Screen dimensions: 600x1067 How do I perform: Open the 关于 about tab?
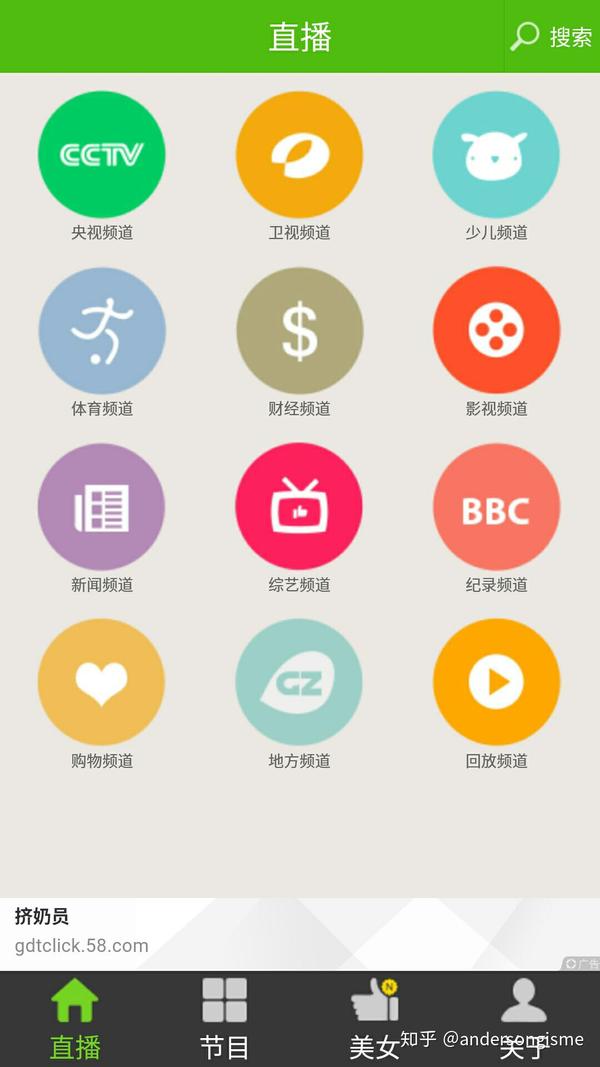(x=524, y=1019)
